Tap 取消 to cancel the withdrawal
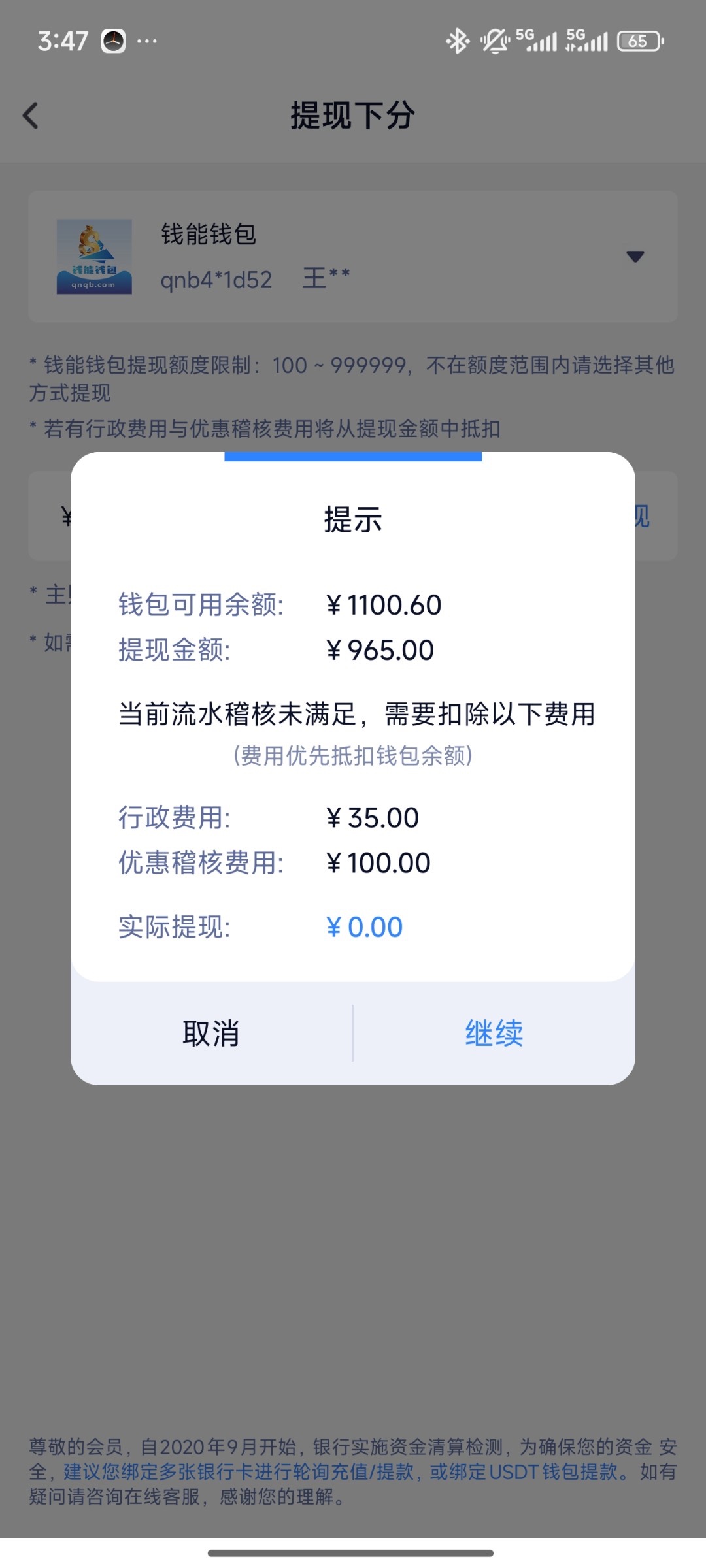Image resolution: width=706 pixels, height=1568 pixels. pos(211,1032)
